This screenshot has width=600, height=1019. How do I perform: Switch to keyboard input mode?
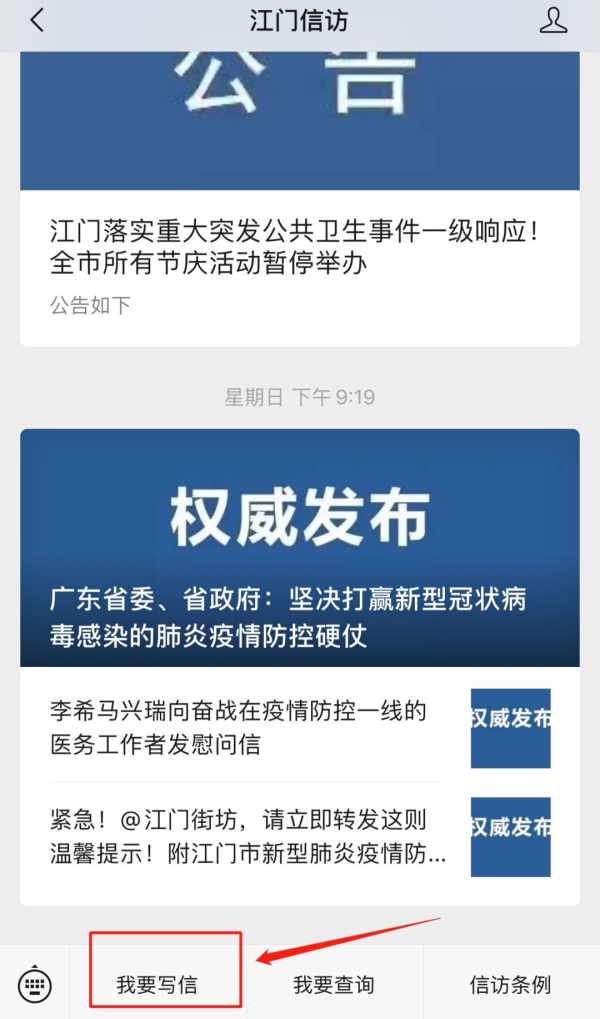(35, 984)
